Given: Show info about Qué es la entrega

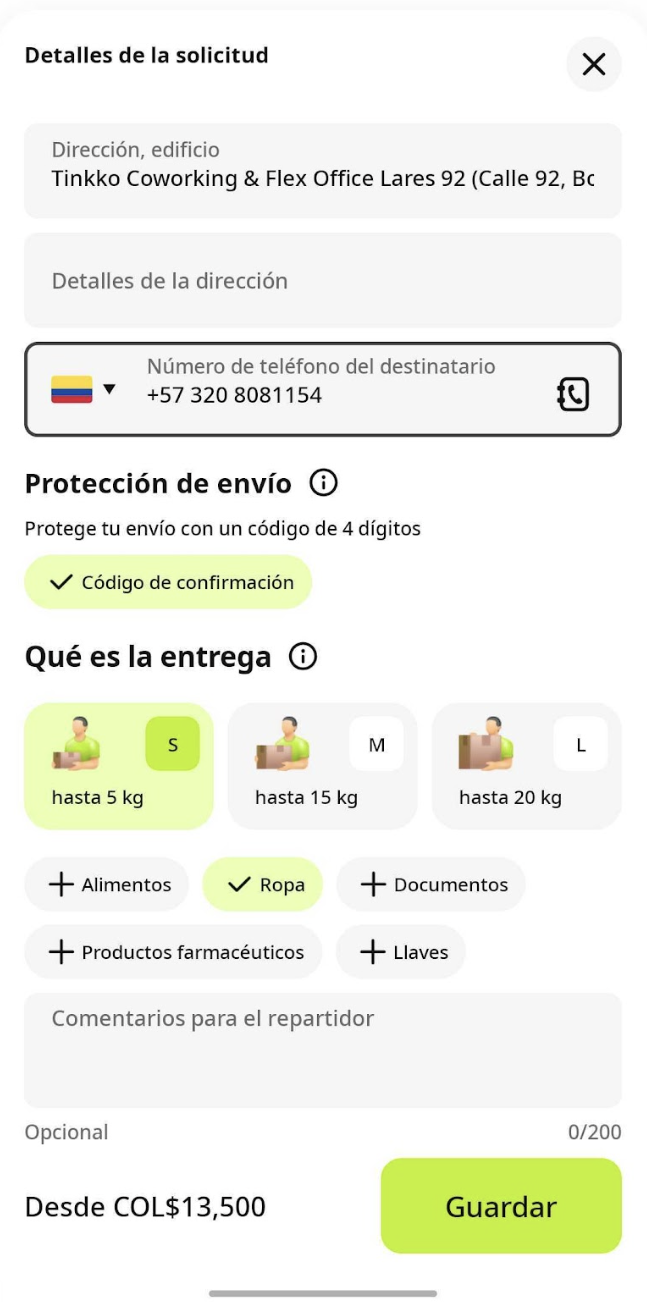Looking at the screenshot, I should [302, 657].
